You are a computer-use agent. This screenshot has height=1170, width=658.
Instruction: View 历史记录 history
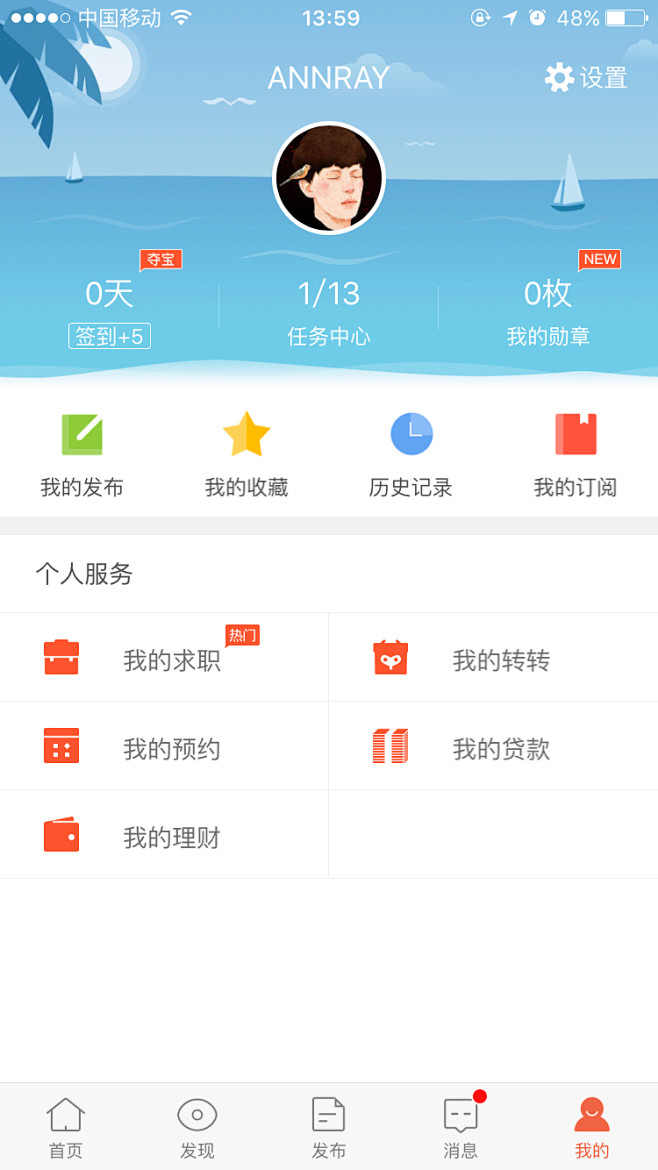[411, 456]
